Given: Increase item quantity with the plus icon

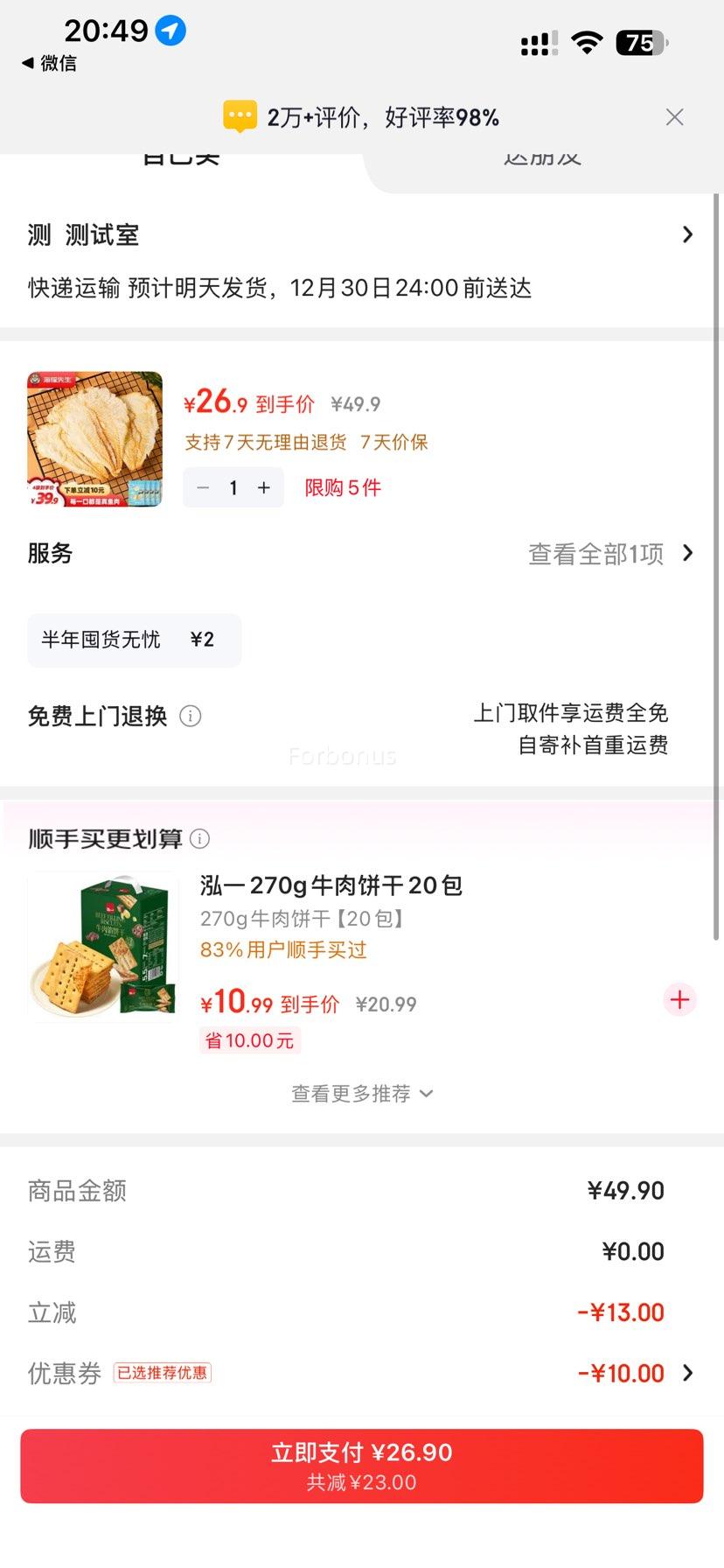Looking at the screenshot, I should click(263, 487).
